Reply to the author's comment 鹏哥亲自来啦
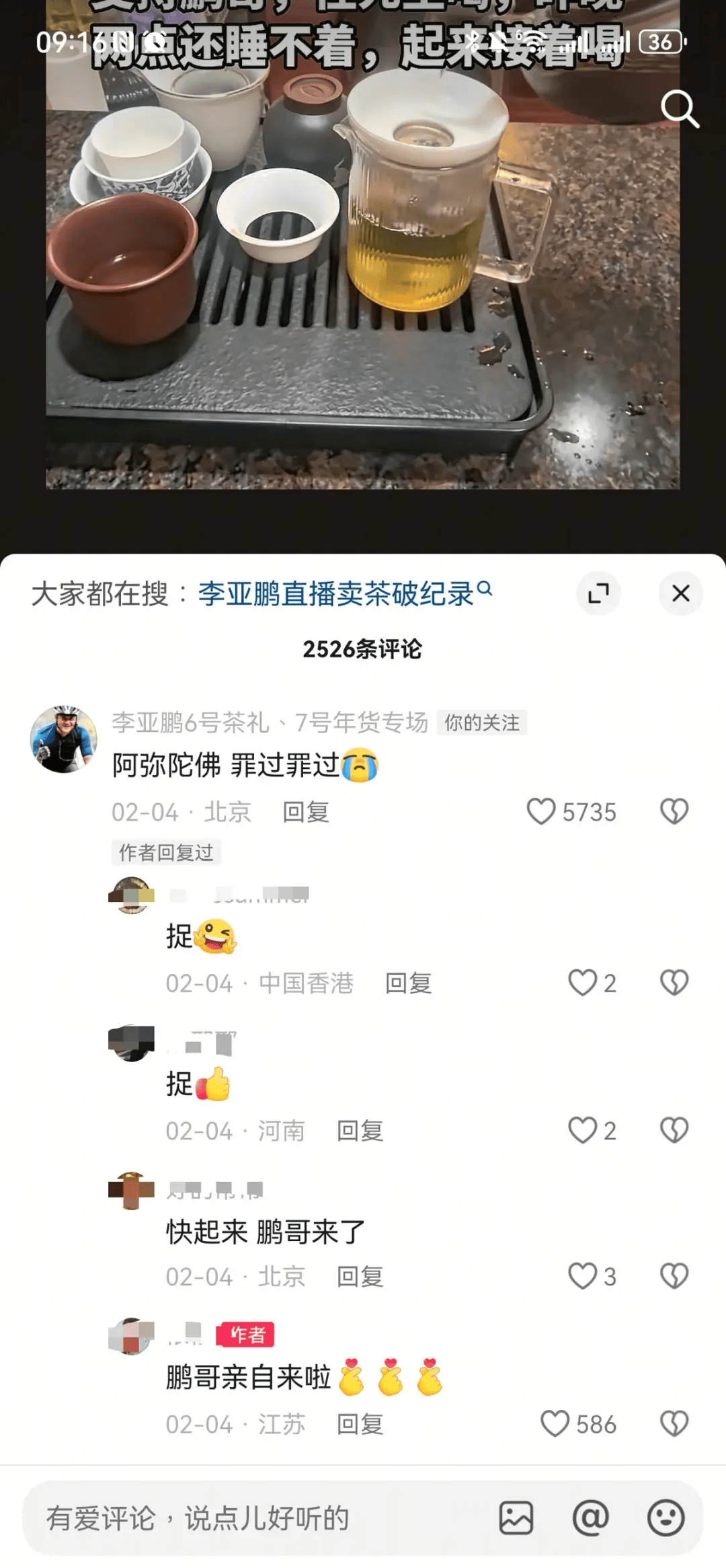 [x=360, y=1424]
